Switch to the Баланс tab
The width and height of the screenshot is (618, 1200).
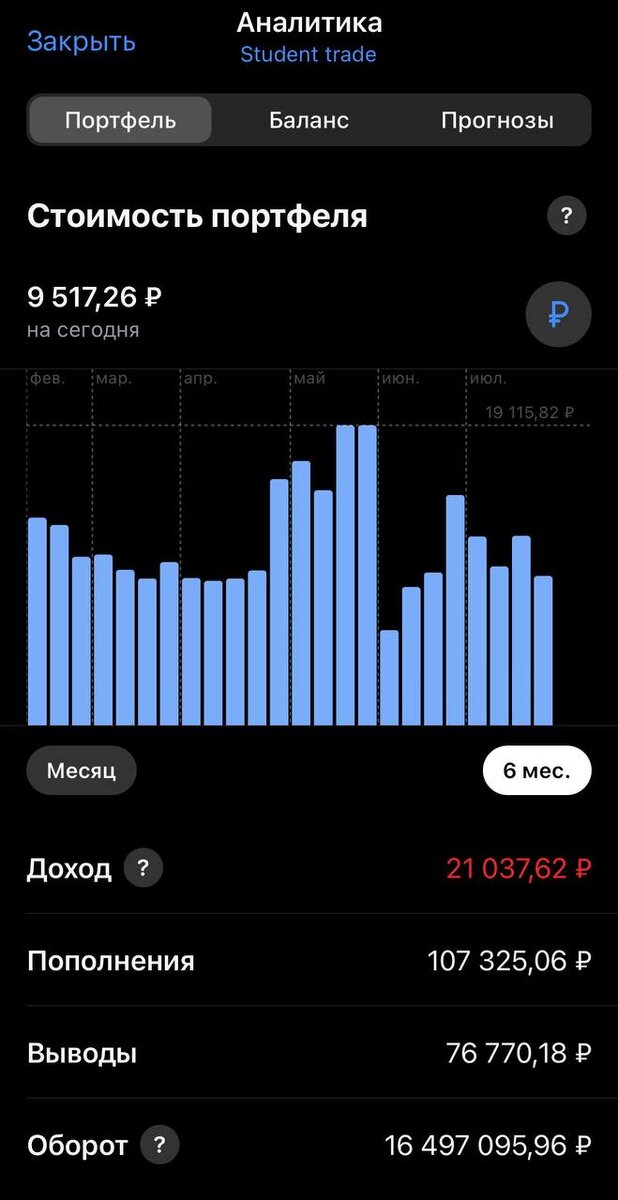point(309,121)
